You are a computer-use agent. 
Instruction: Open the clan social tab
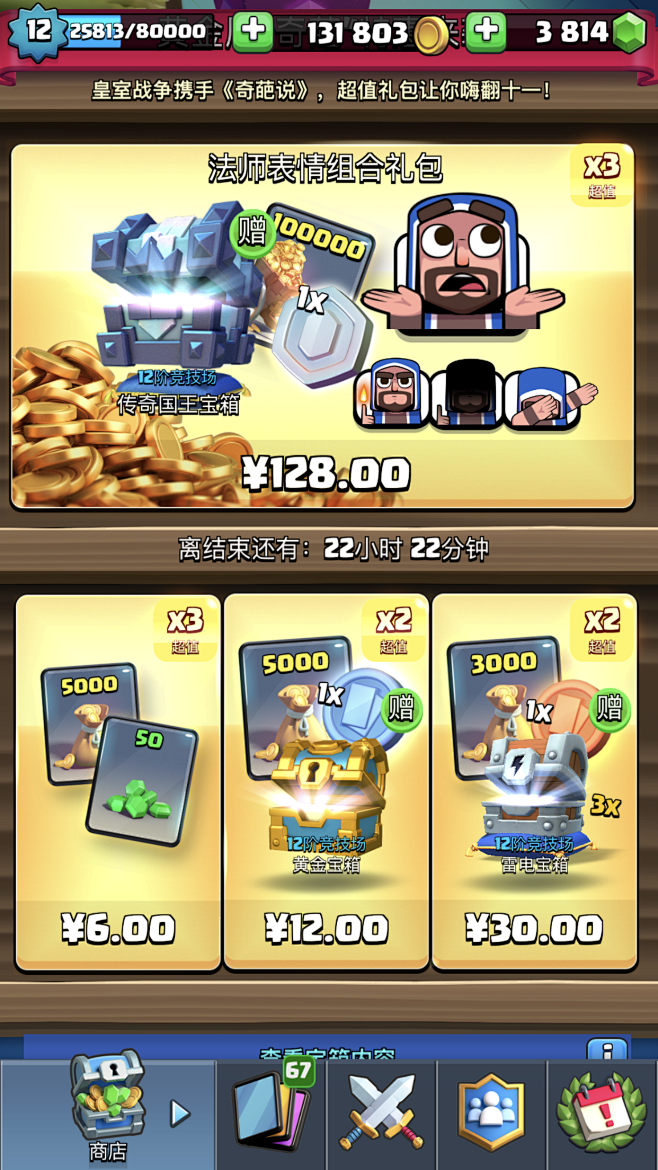pyautogui.click(x=491, y=1114)
